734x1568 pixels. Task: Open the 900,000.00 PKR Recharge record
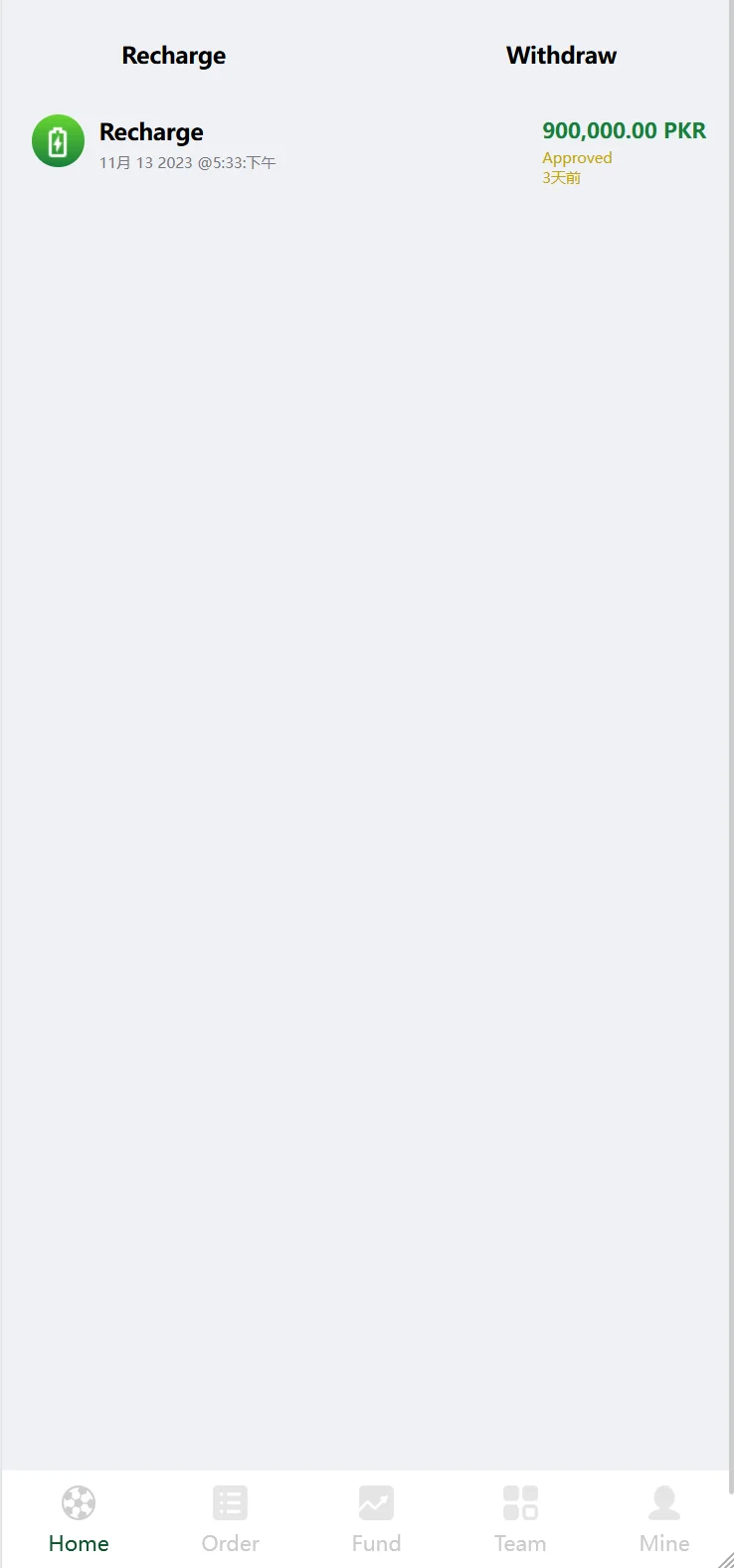[366, 145]
